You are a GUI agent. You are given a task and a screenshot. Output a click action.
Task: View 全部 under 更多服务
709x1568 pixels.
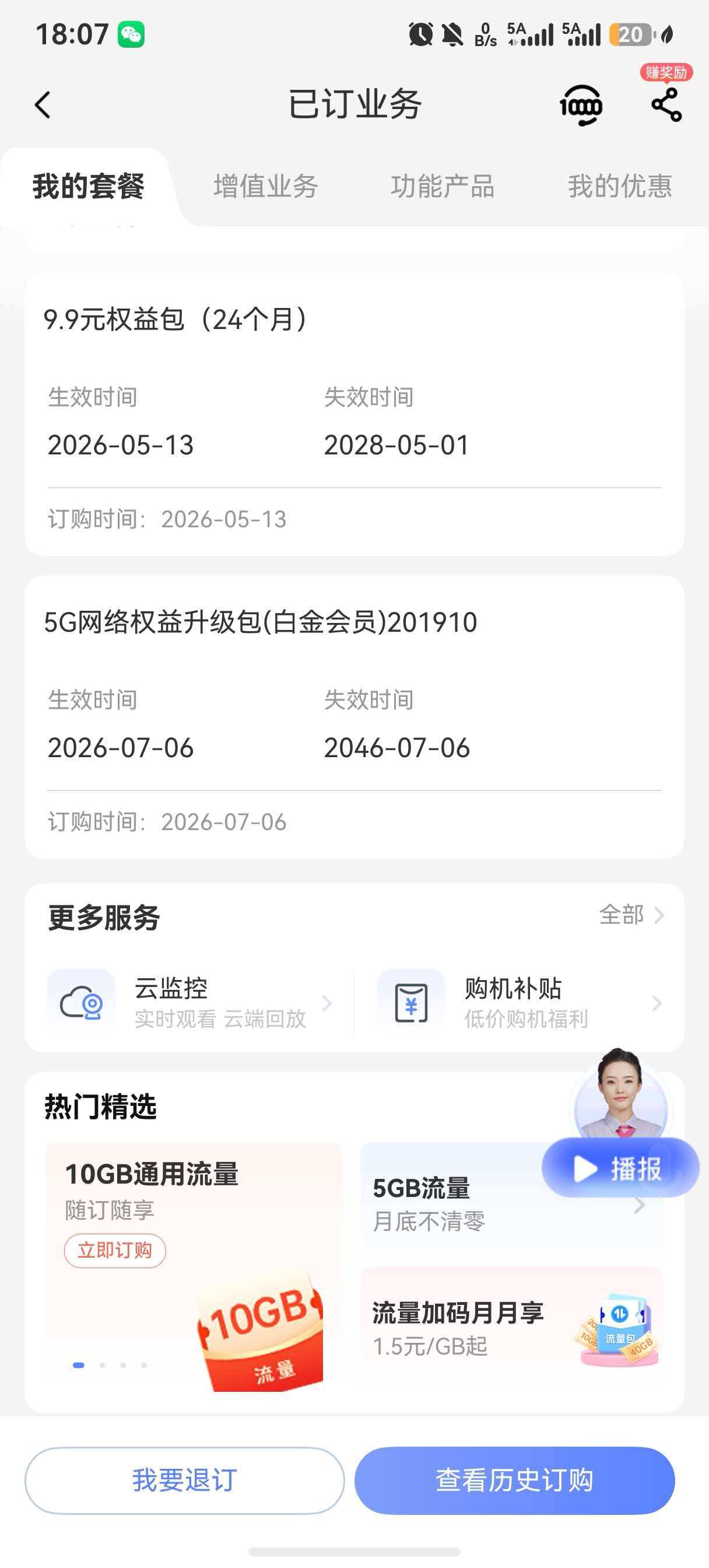[x=631, y=914]
